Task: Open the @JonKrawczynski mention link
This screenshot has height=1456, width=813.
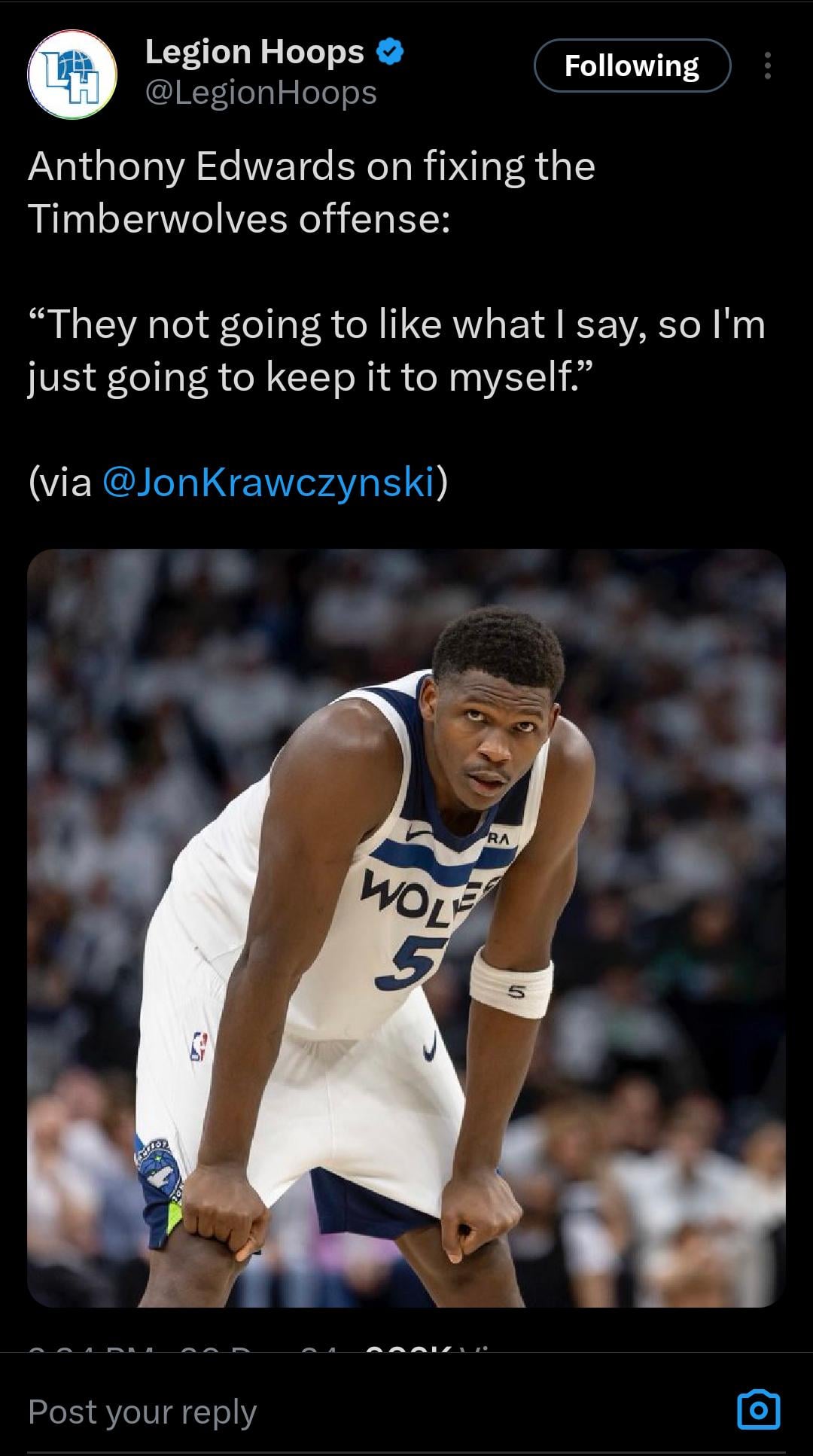Action: (x=267, y=482)
